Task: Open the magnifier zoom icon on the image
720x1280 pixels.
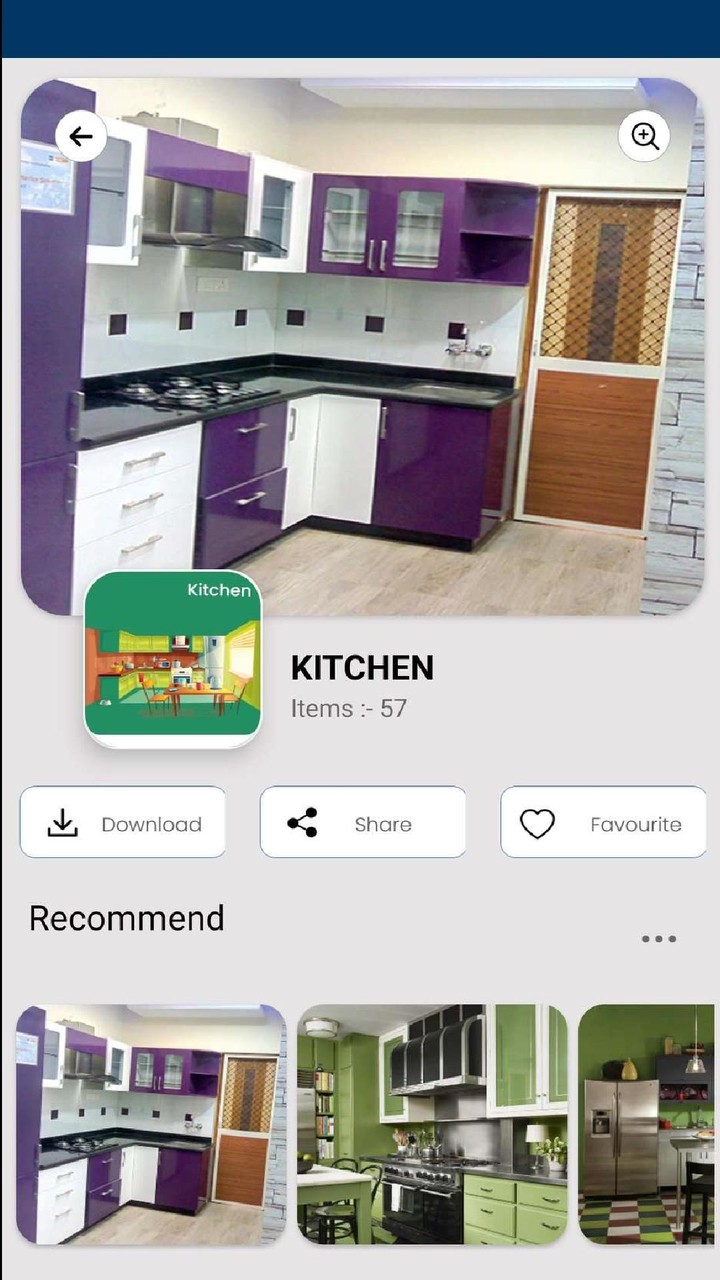Action: (x=645, y=137)
